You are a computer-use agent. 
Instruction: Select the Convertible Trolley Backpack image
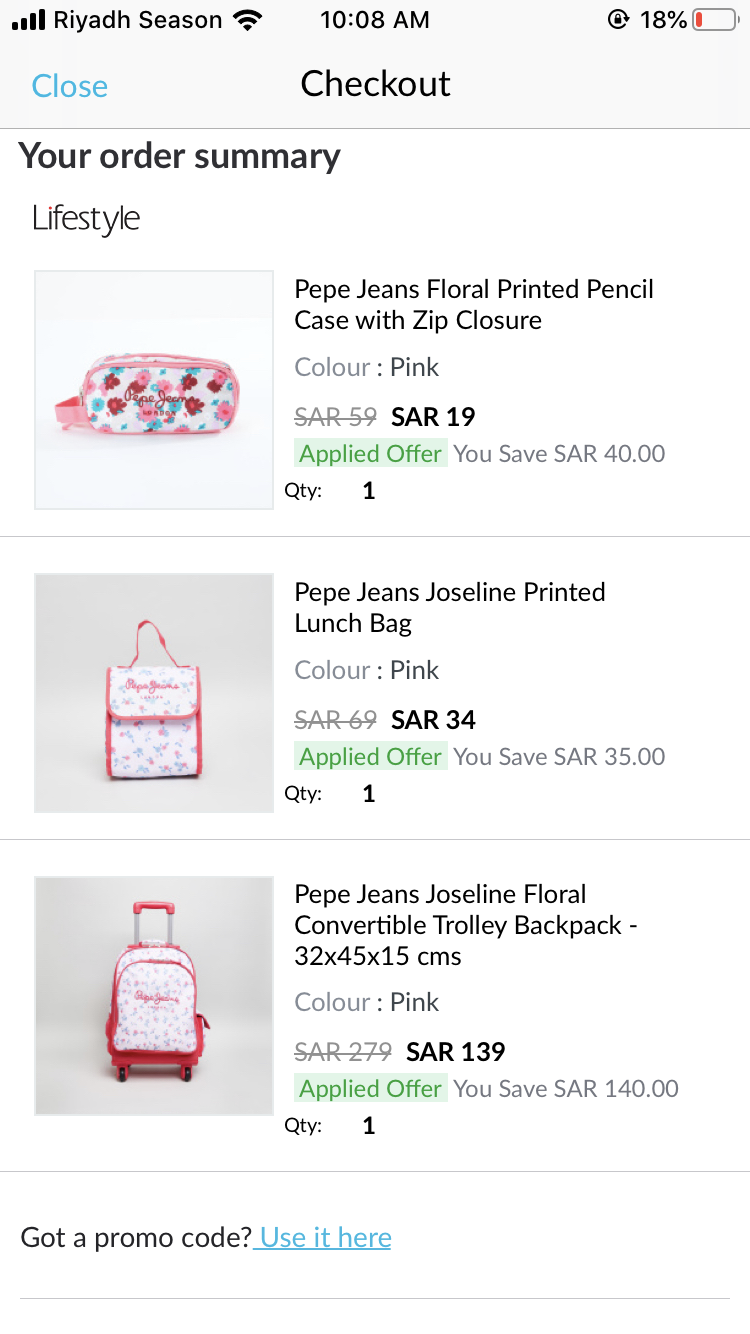[154, 996]
